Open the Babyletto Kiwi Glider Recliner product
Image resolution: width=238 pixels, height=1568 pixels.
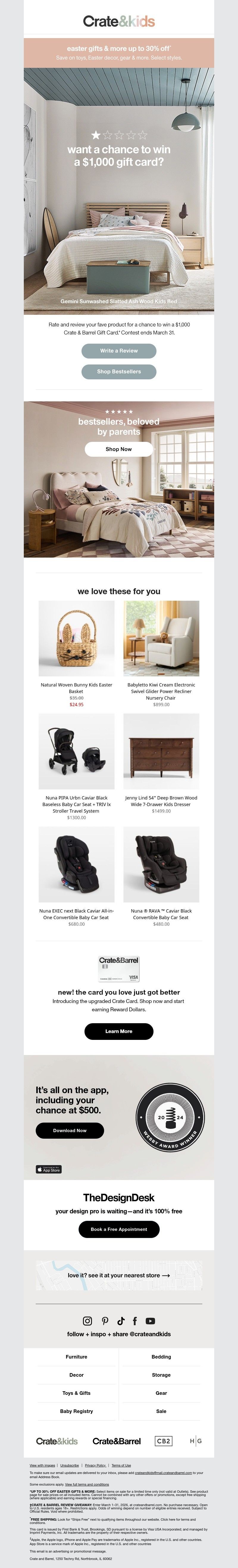click(x=161, y=639)
